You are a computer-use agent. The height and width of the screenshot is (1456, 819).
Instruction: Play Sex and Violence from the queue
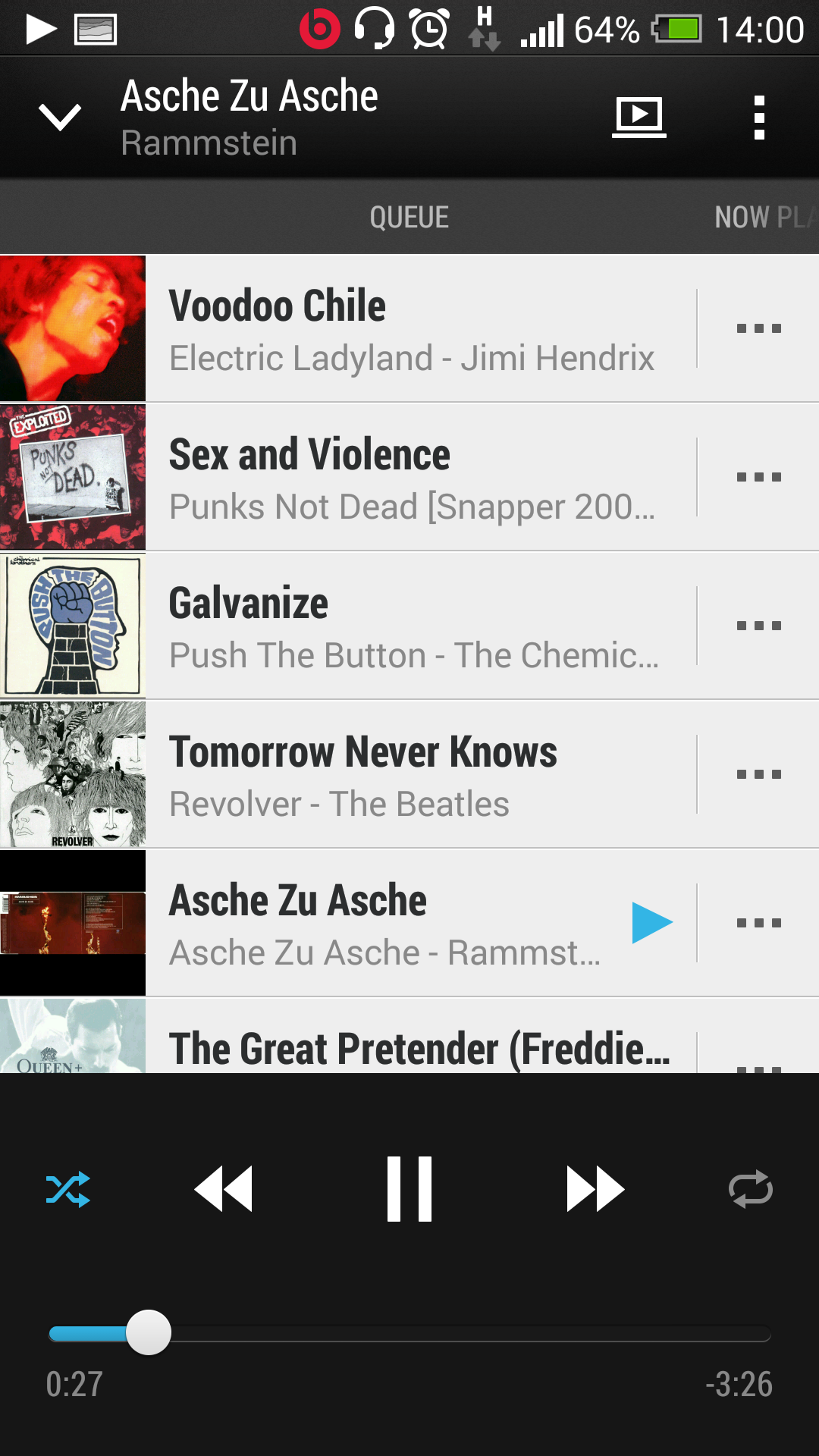coord(409,477)
